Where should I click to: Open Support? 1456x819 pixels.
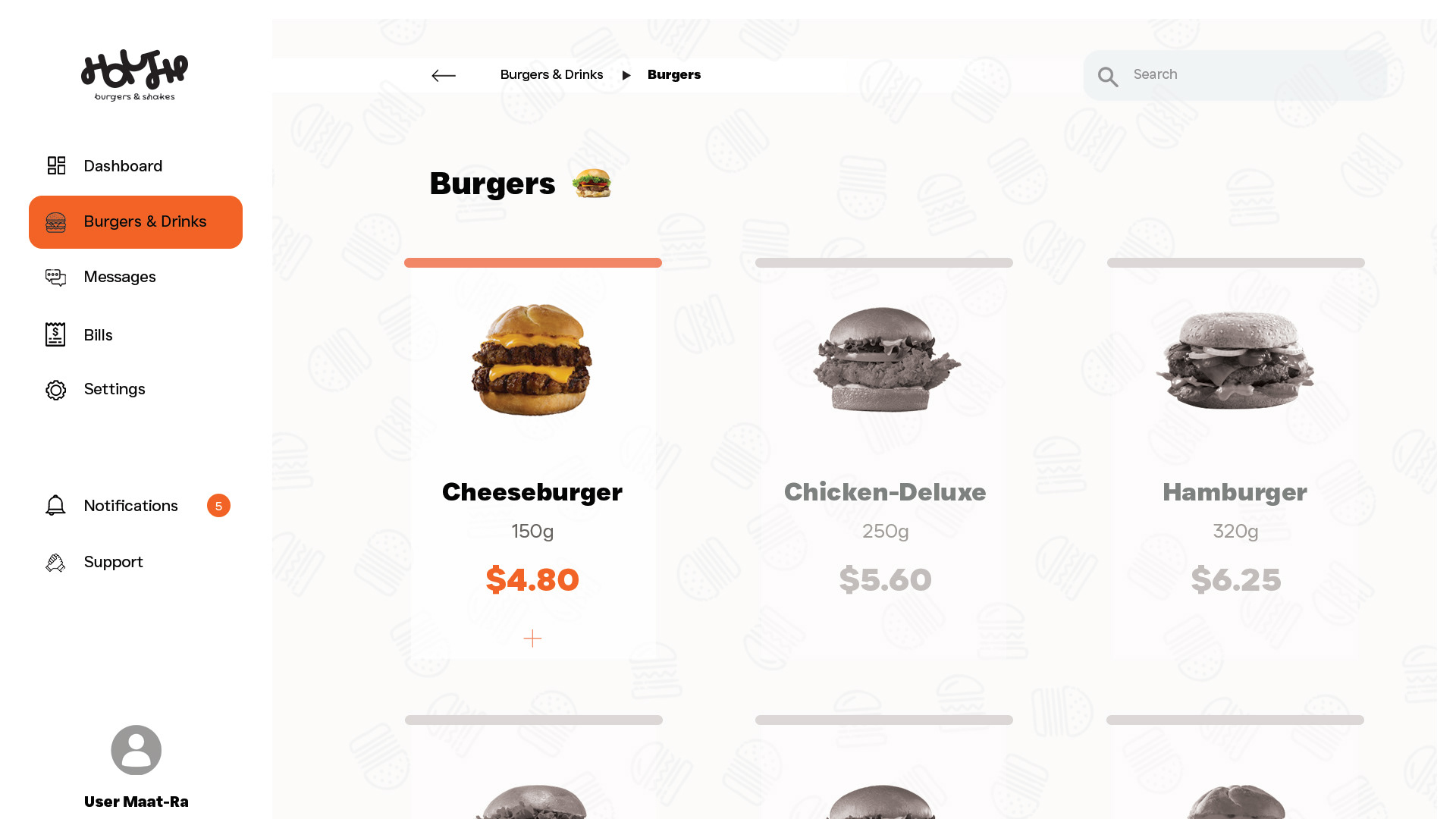(x=113, y=562)
